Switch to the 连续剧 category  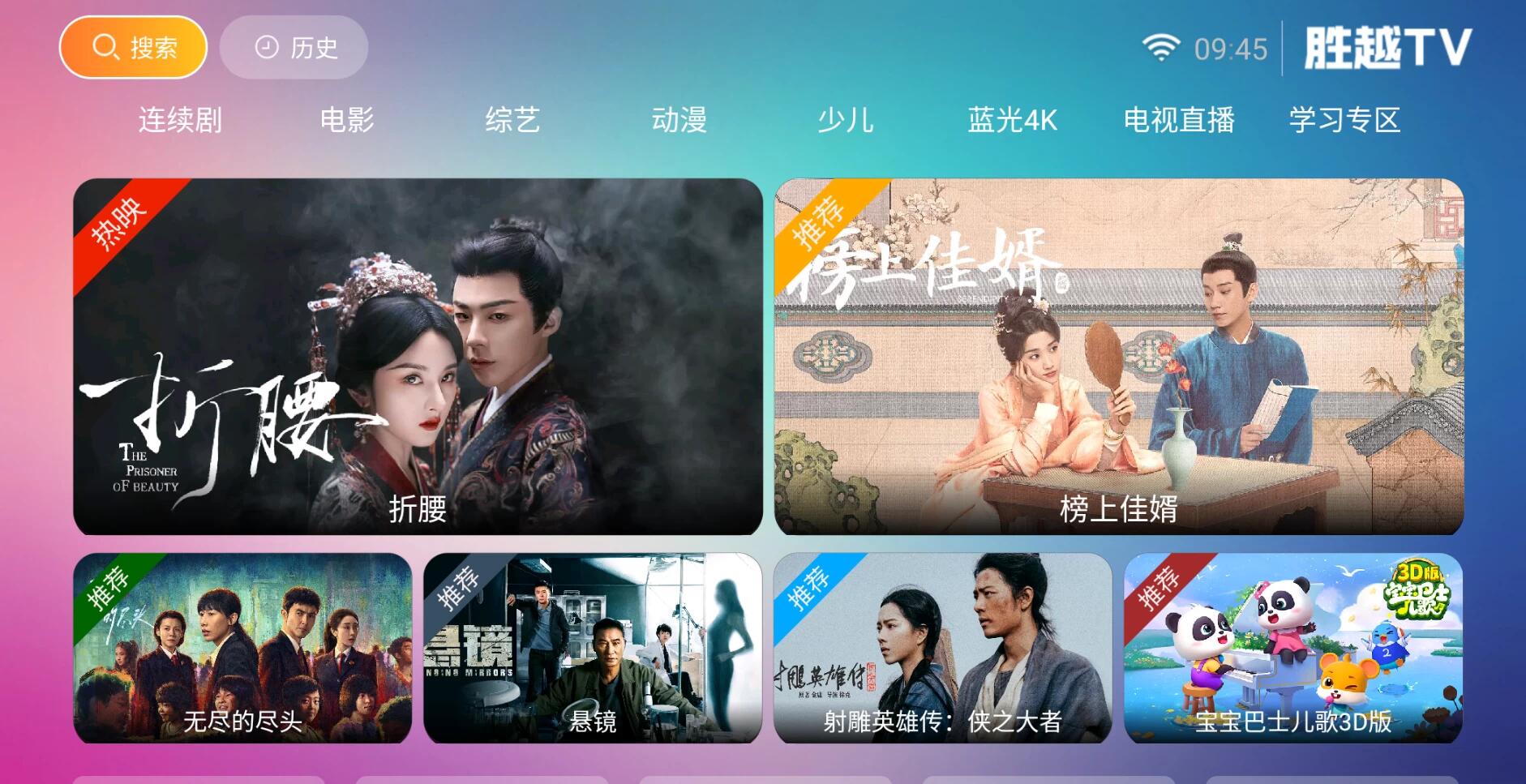click(x=180, y=120)
